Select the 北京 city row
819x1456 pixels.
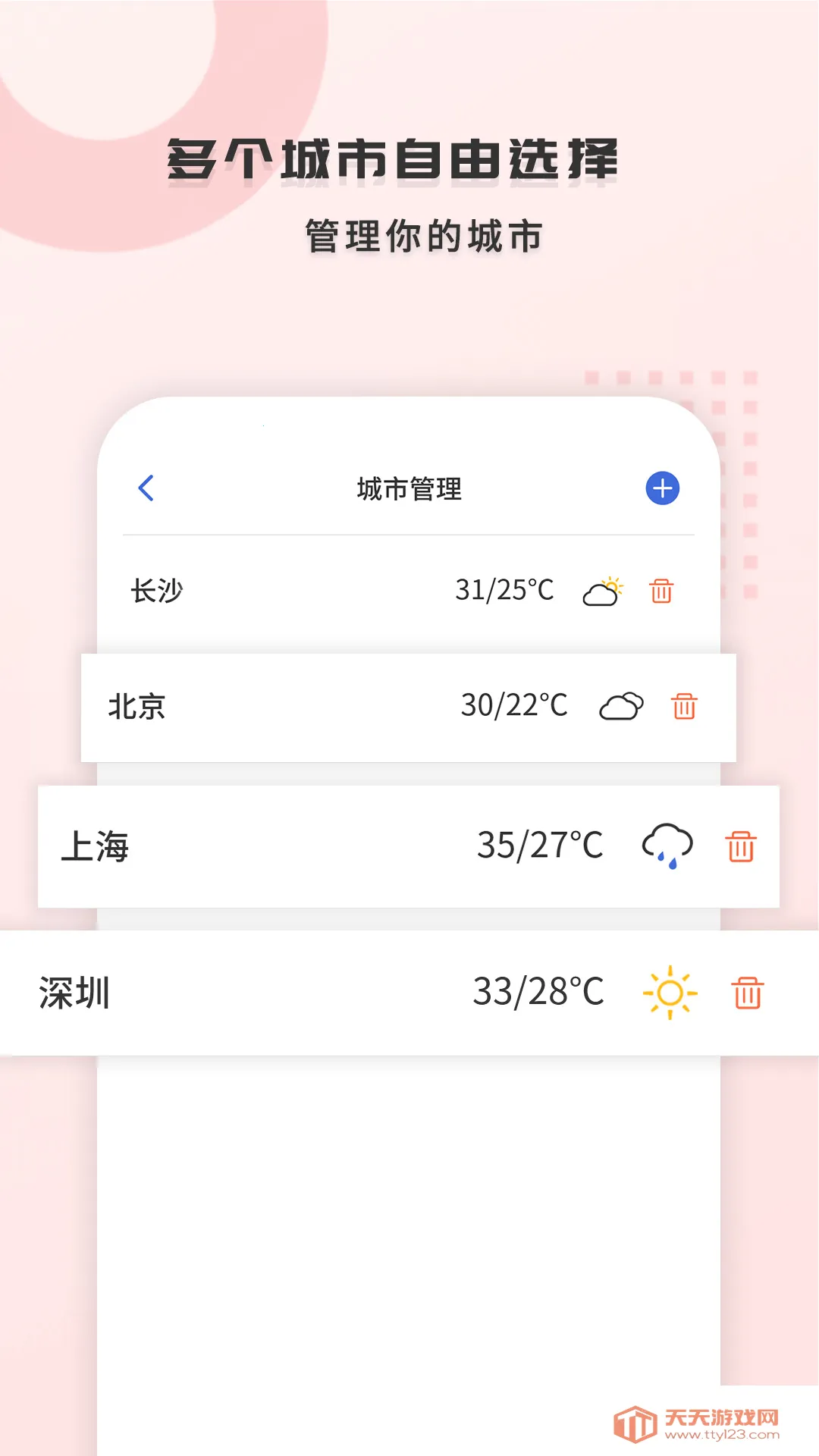click(x=303, y=707)
